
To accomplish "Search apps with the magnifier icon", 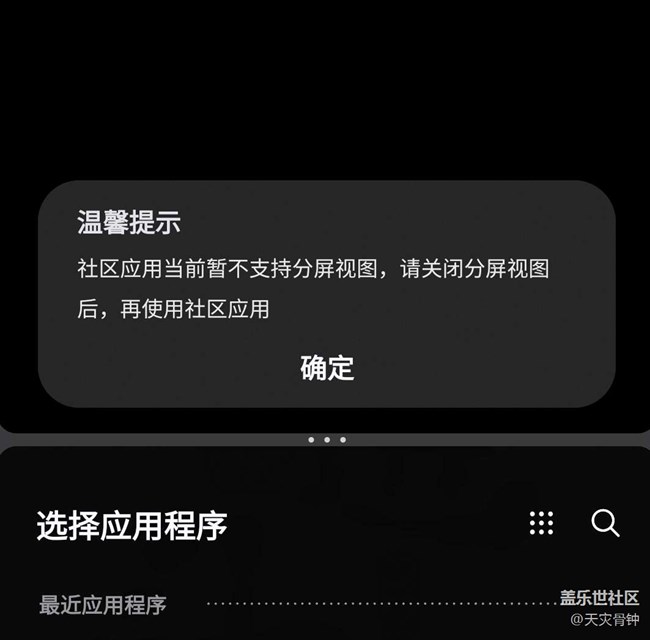I will 605,523.
